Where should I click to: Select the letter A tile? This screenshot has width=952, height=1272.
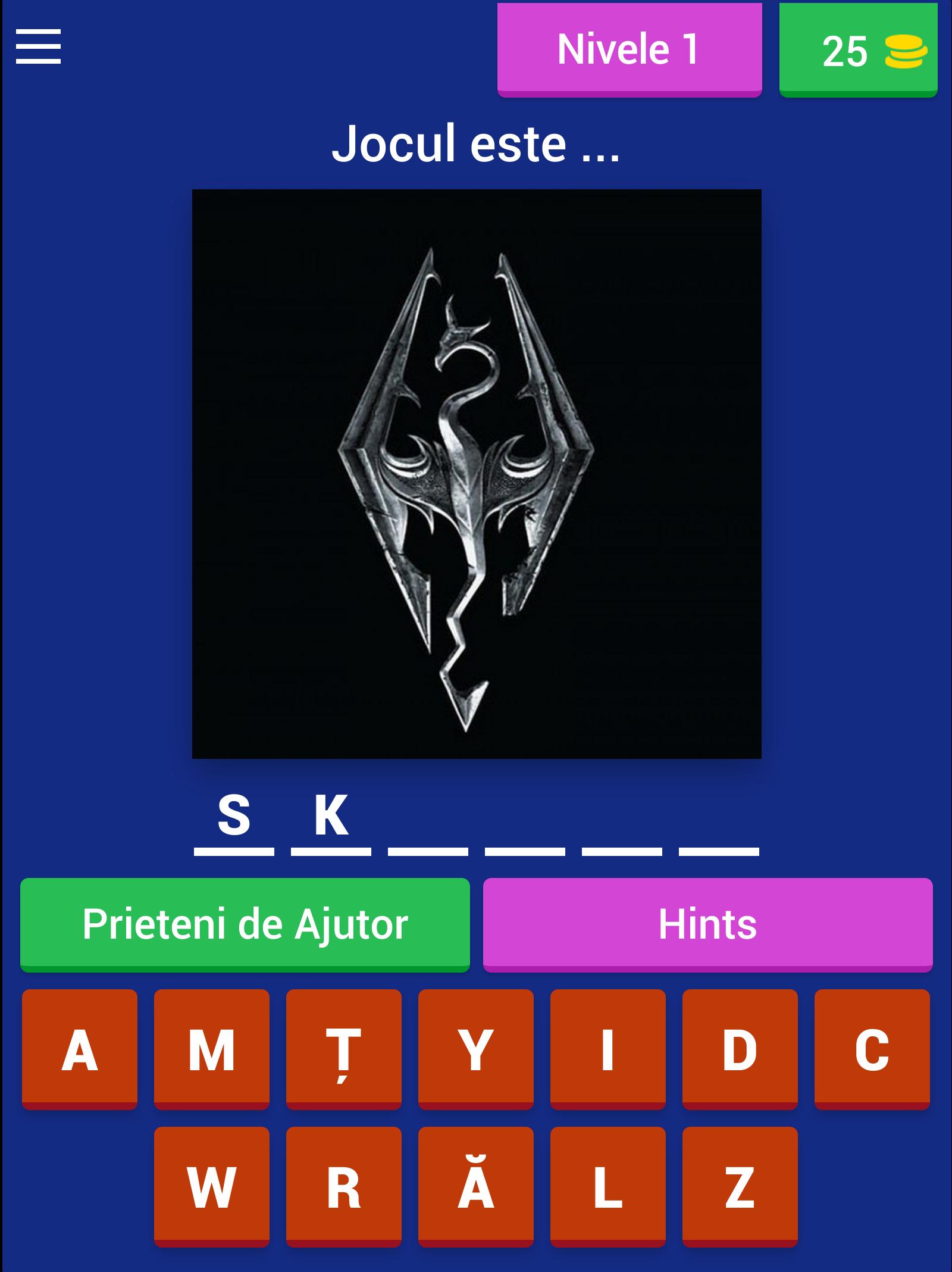click(80, 1051)
